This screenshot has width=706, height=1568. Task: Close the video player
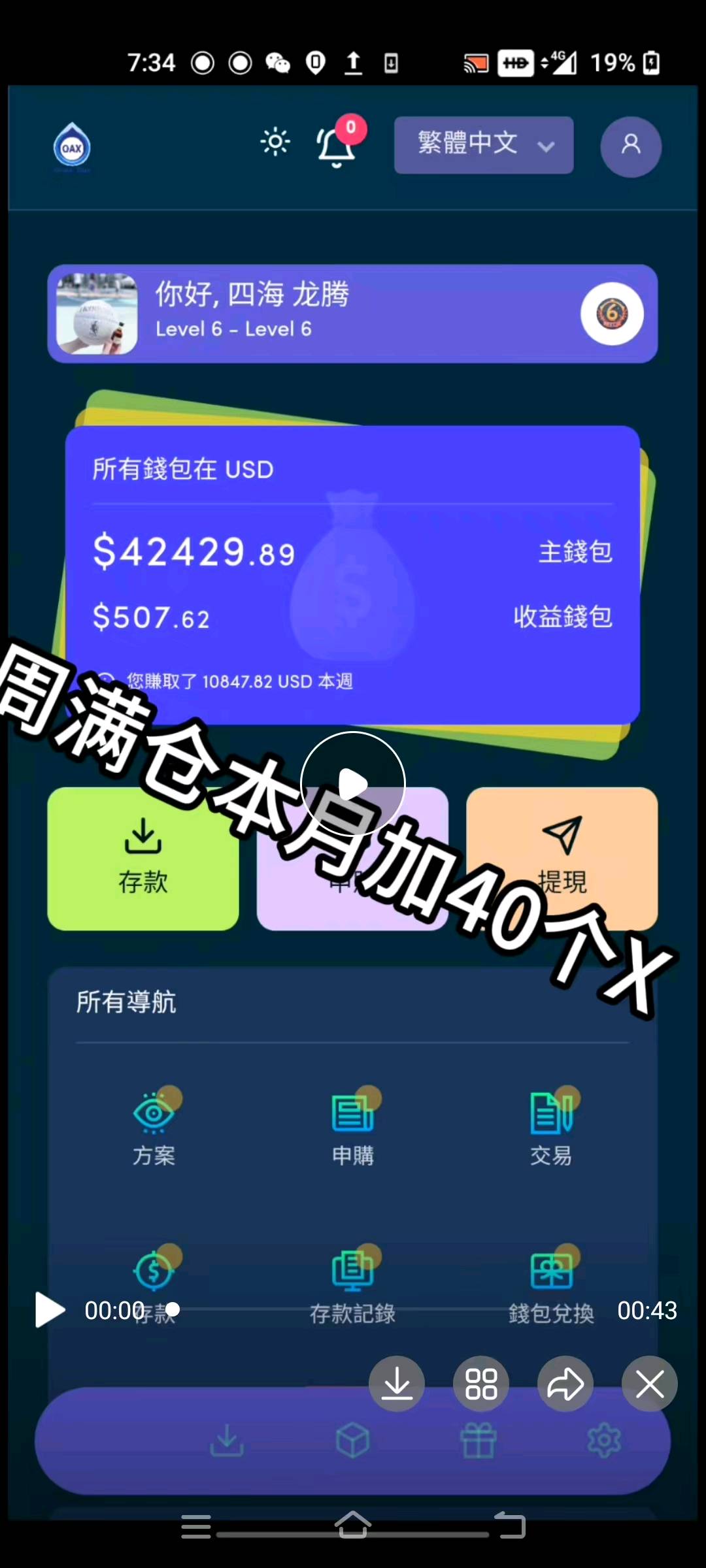[649, 1384]
